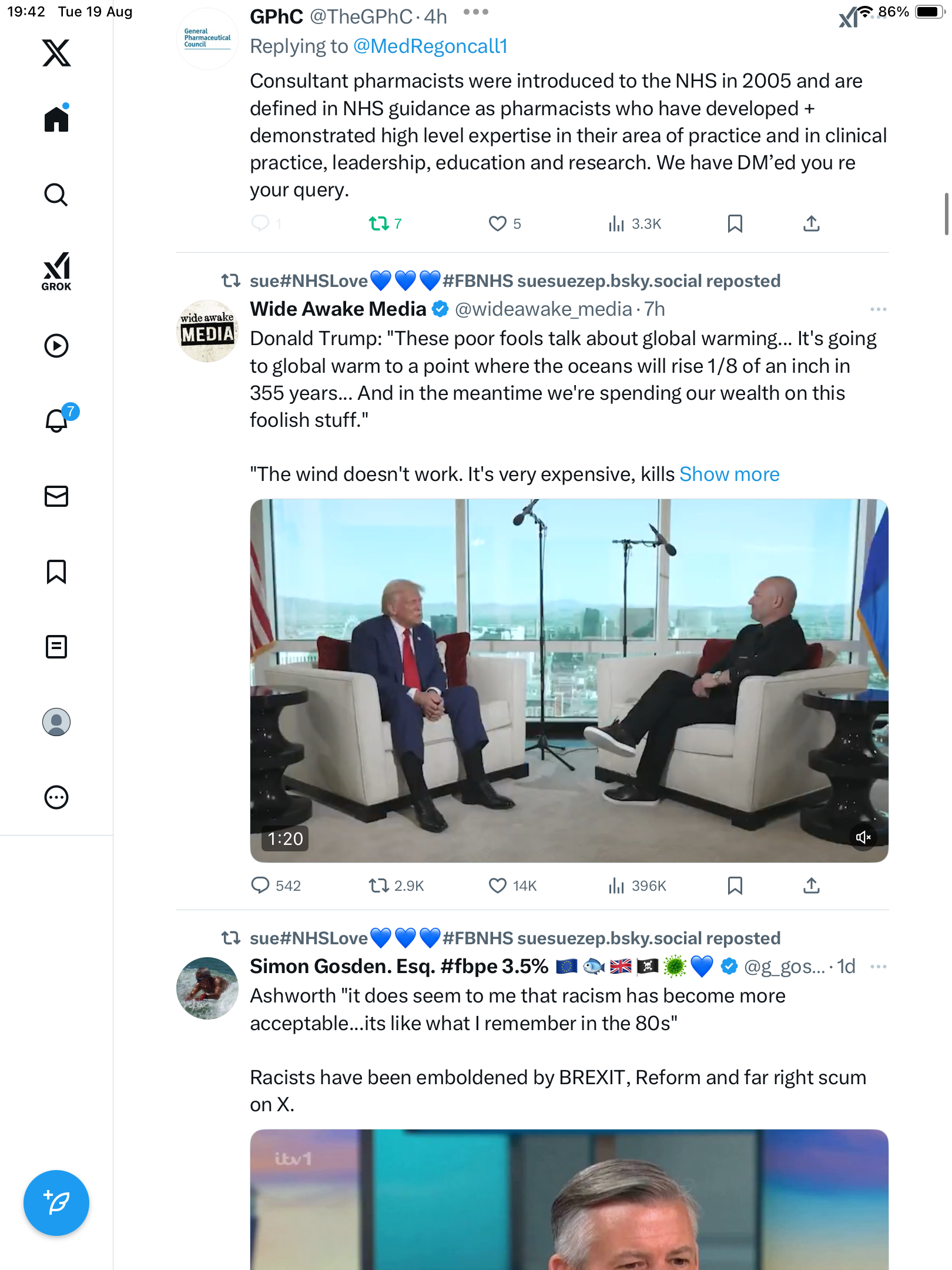
Task: Open the Wide Awake Media profile picture
Action: click(207, 331)
